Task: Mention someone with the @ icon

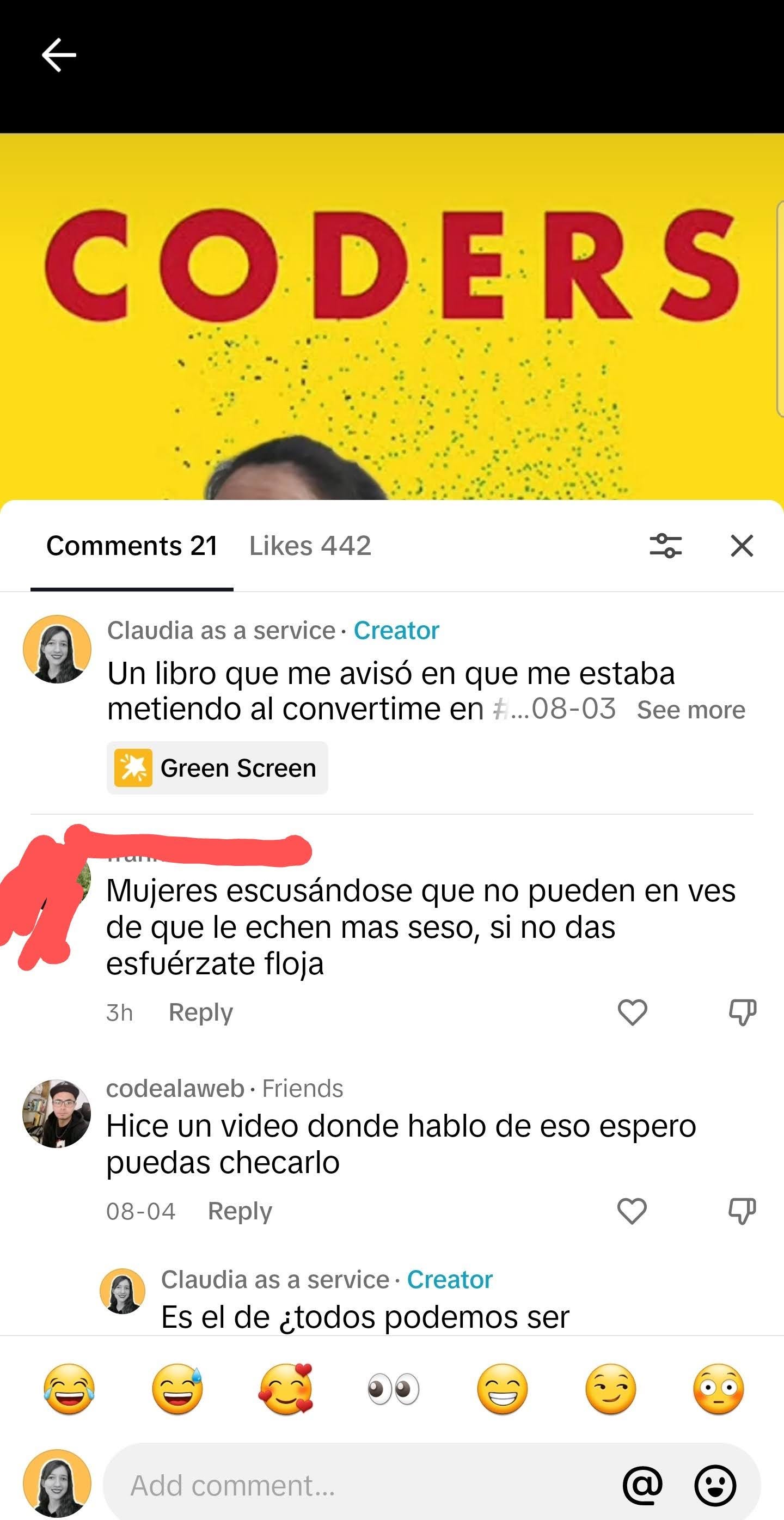Action: pos(642,1485)
